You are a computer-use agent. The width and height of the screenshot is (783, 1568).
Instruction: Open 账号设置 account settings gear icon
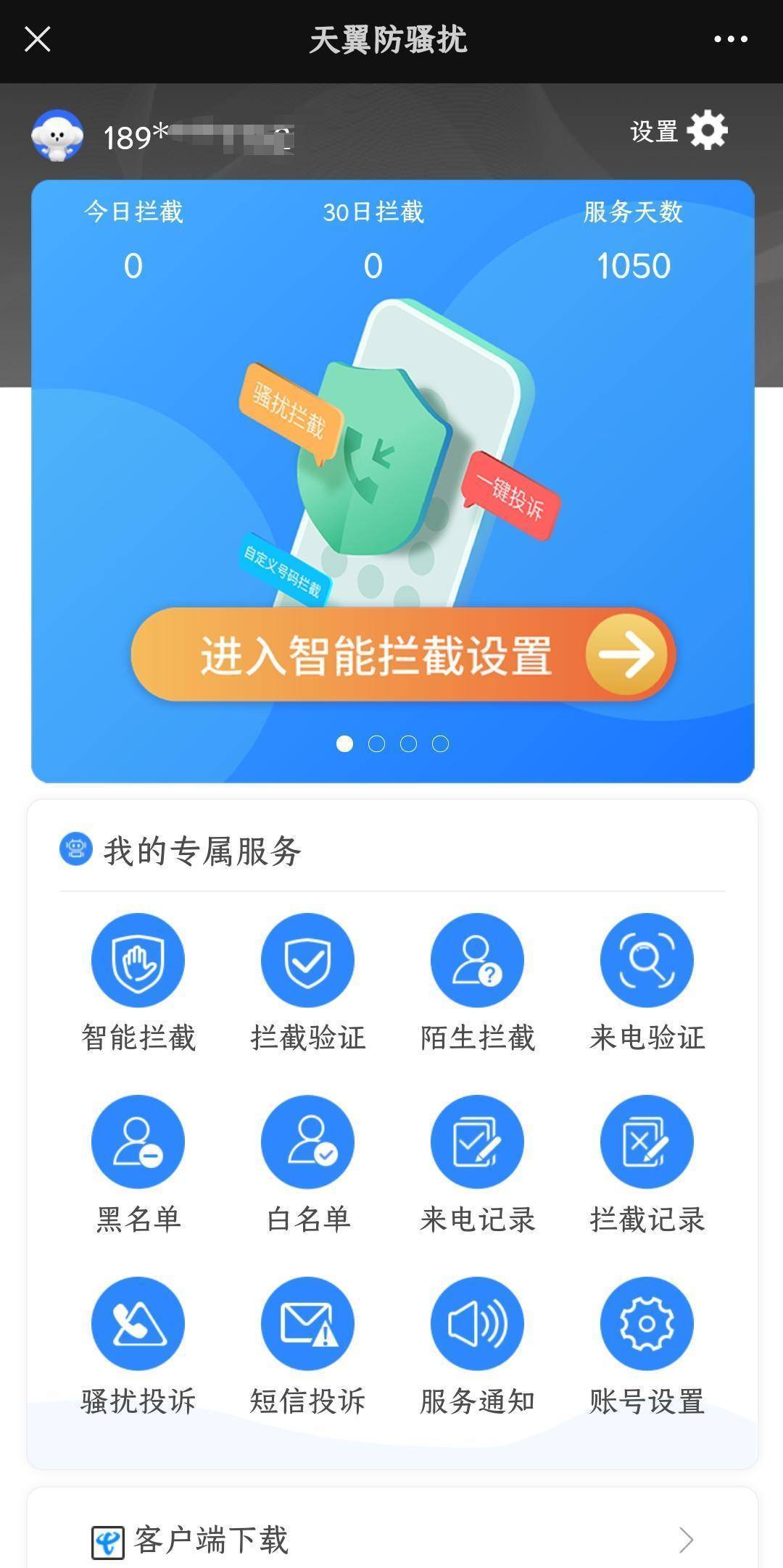click(646, 1322)
